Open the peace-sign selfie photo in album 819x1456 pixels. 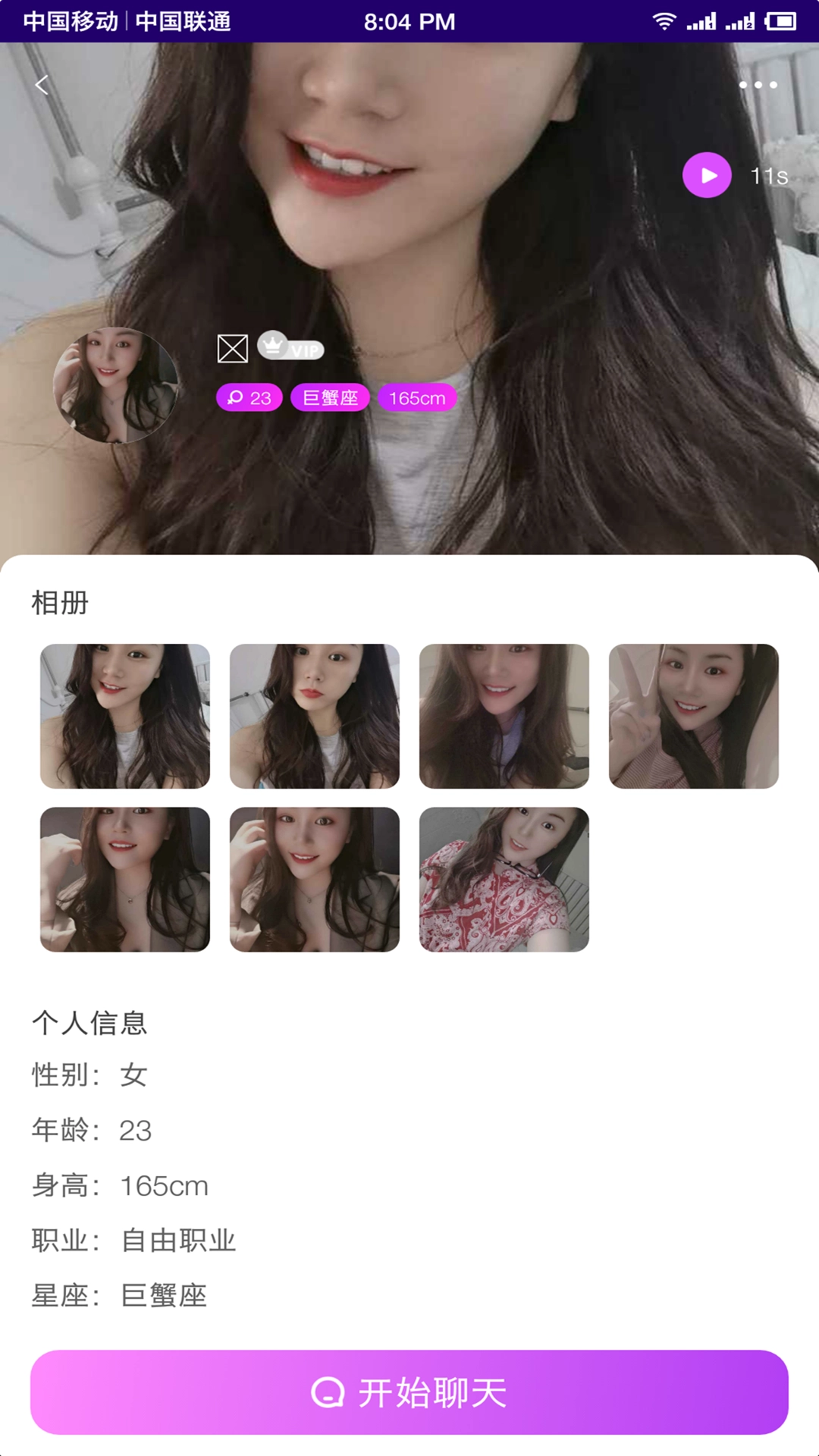click(694, 717)
